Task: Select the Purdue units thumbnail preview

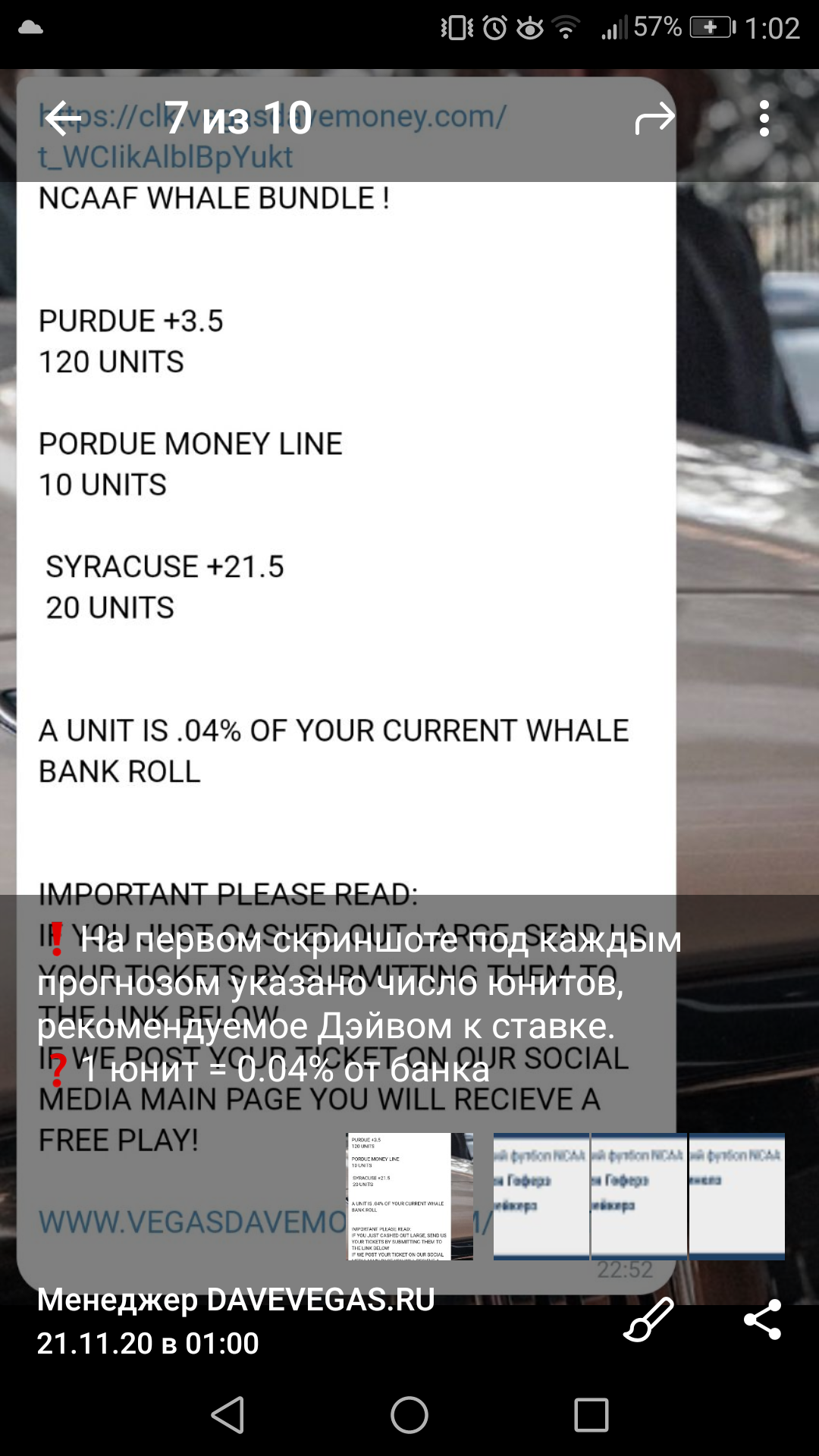Action: (x=409, y=1197)
